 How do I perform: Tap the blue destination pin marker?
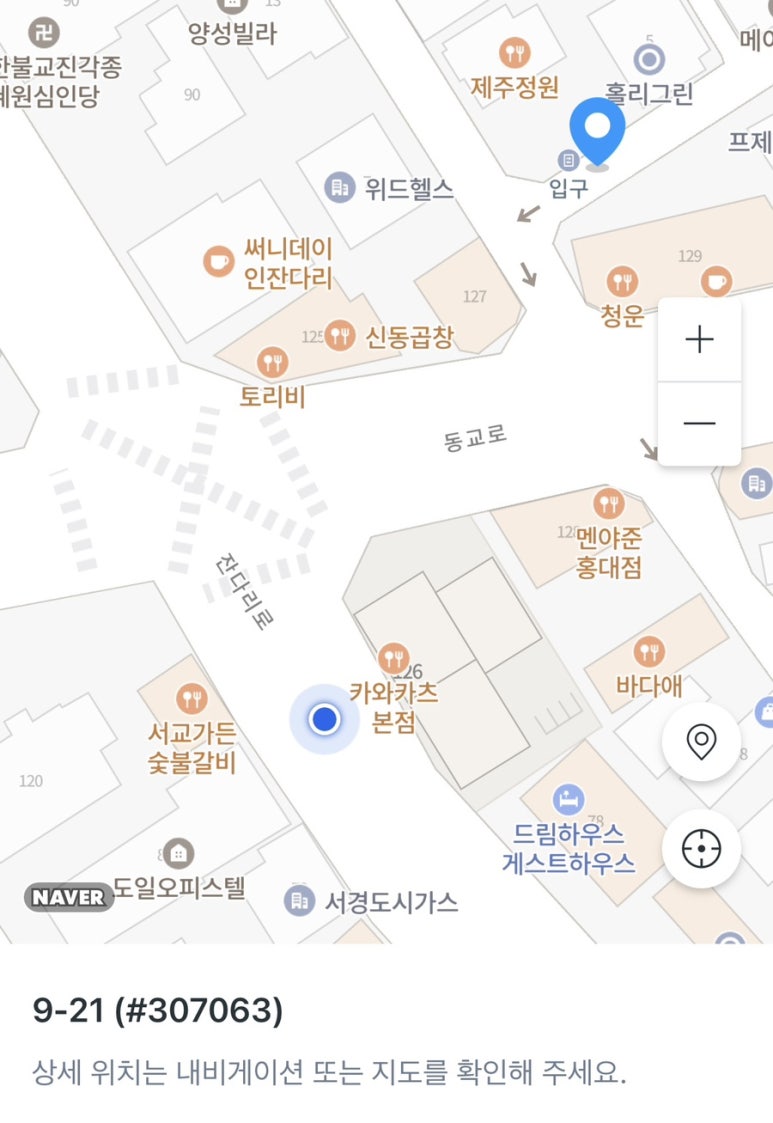coord(597,132)
